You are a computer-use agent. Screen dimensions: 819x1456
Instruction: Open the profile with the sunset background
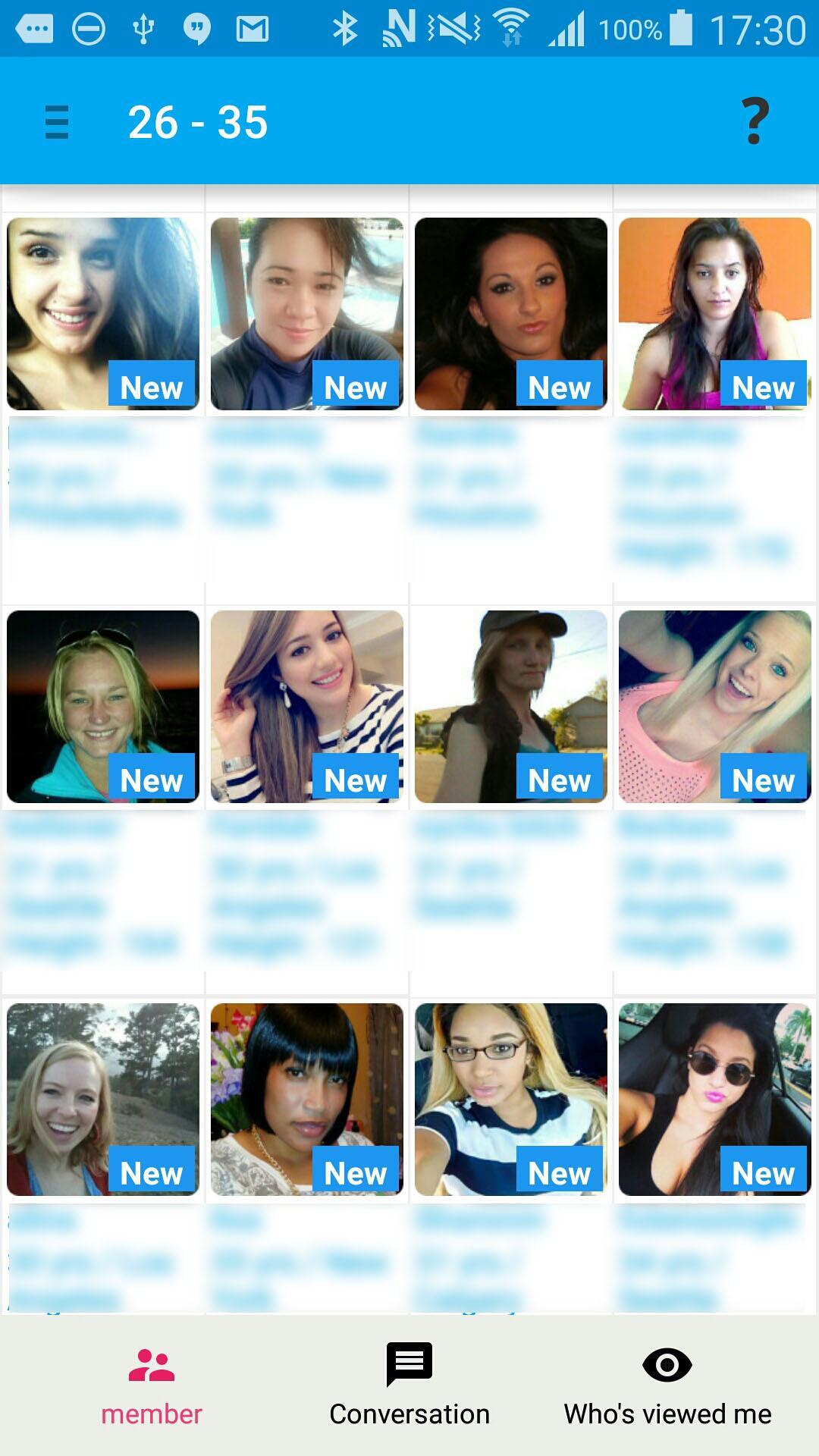103,706
